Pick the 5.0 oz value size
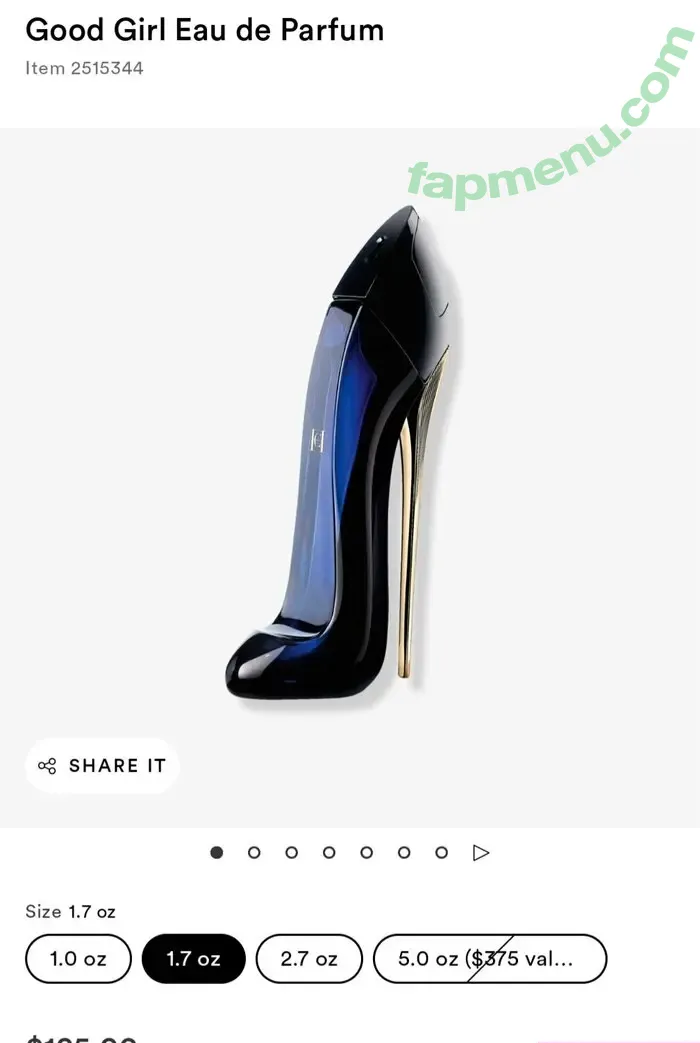The image size is (700, 1043). 489,959
